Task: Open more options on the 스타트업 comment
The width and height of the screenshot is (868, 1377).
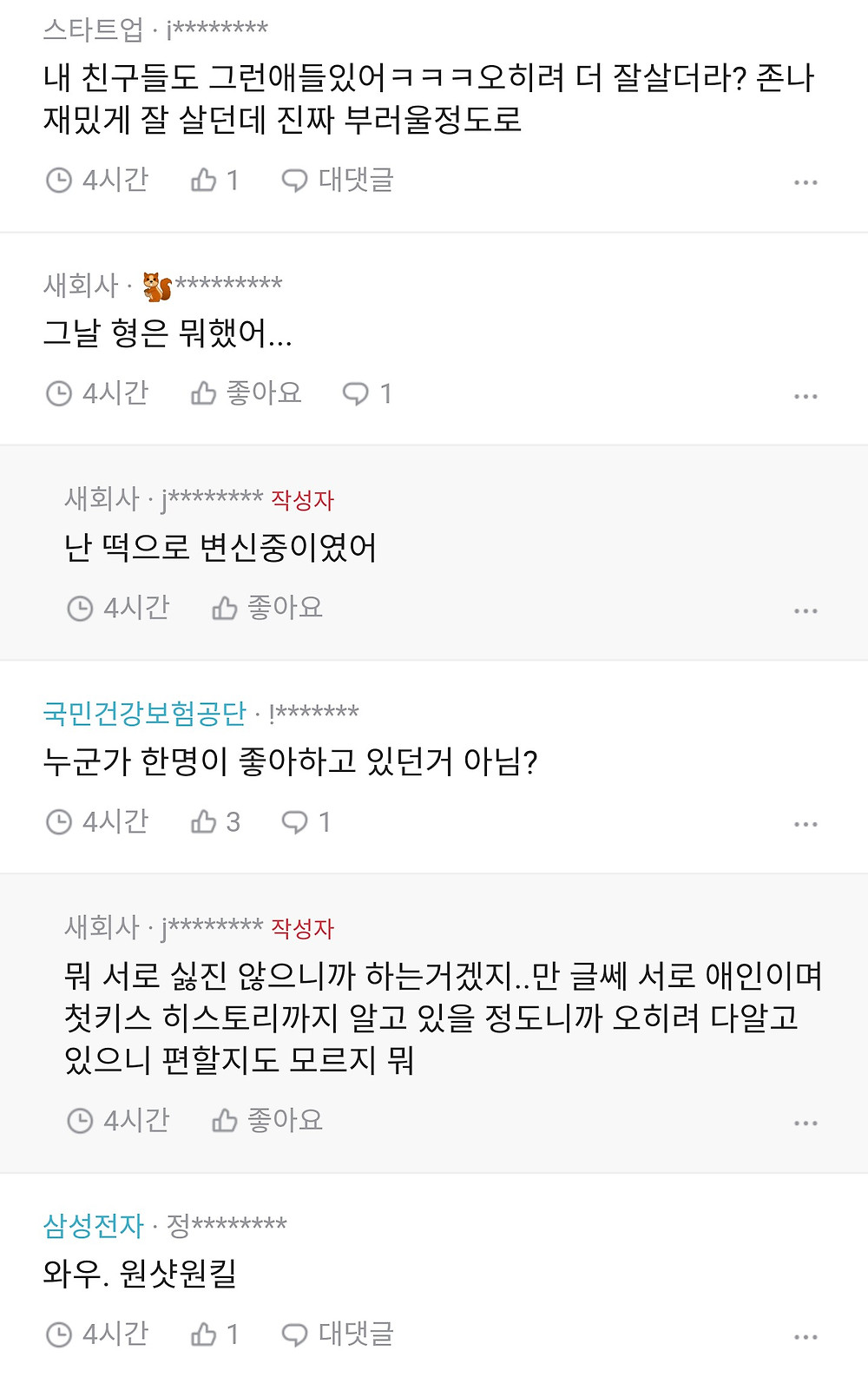Action: pyautogui.click(x=806, y=182)
